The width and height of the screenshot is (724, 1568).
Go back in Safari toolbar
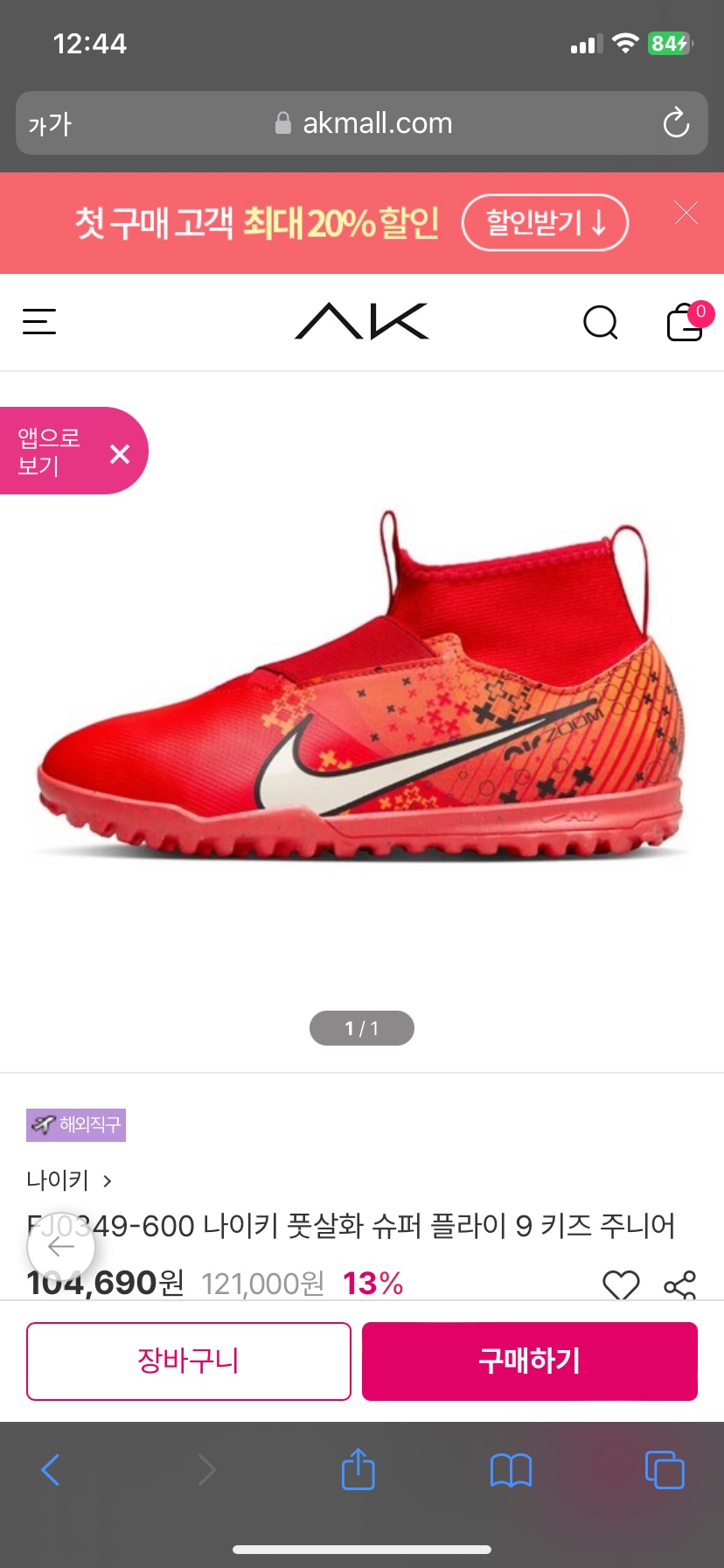point(51,1470)
